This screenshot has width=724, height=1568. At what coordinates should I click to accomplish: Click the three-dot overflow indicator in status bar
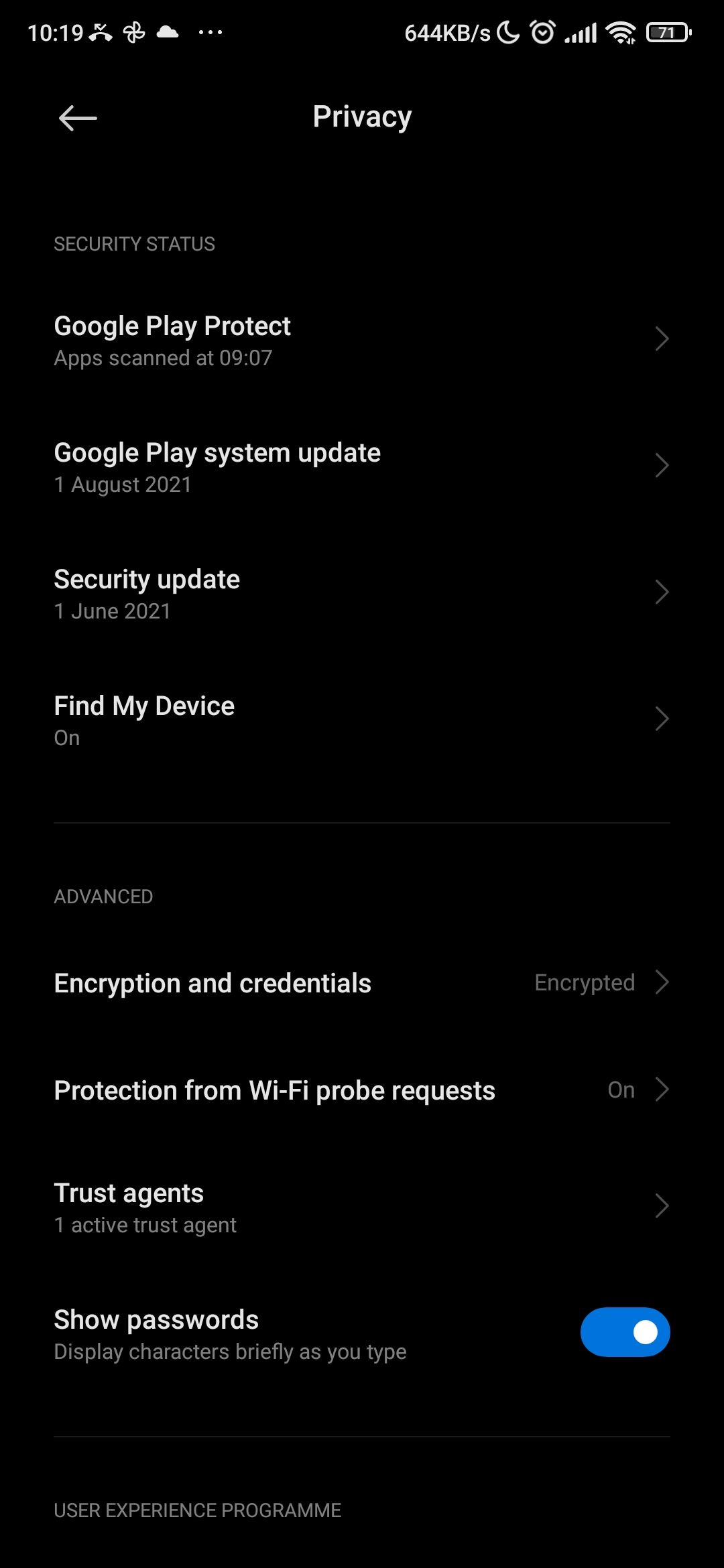[210, 31]
